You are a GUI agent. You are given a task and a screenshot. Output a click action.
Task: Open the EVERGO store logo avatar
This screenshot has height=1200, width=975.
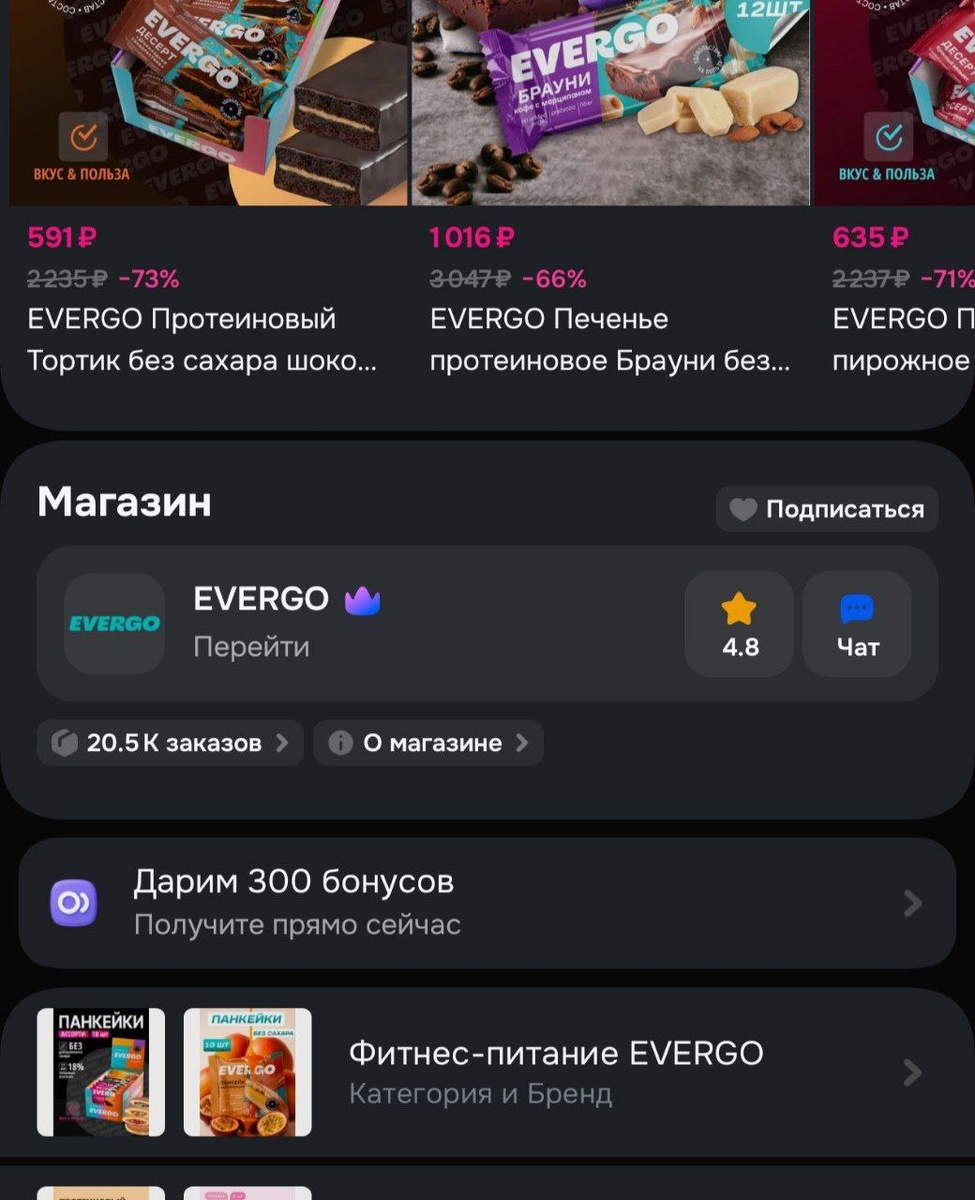tap(114, 622)
